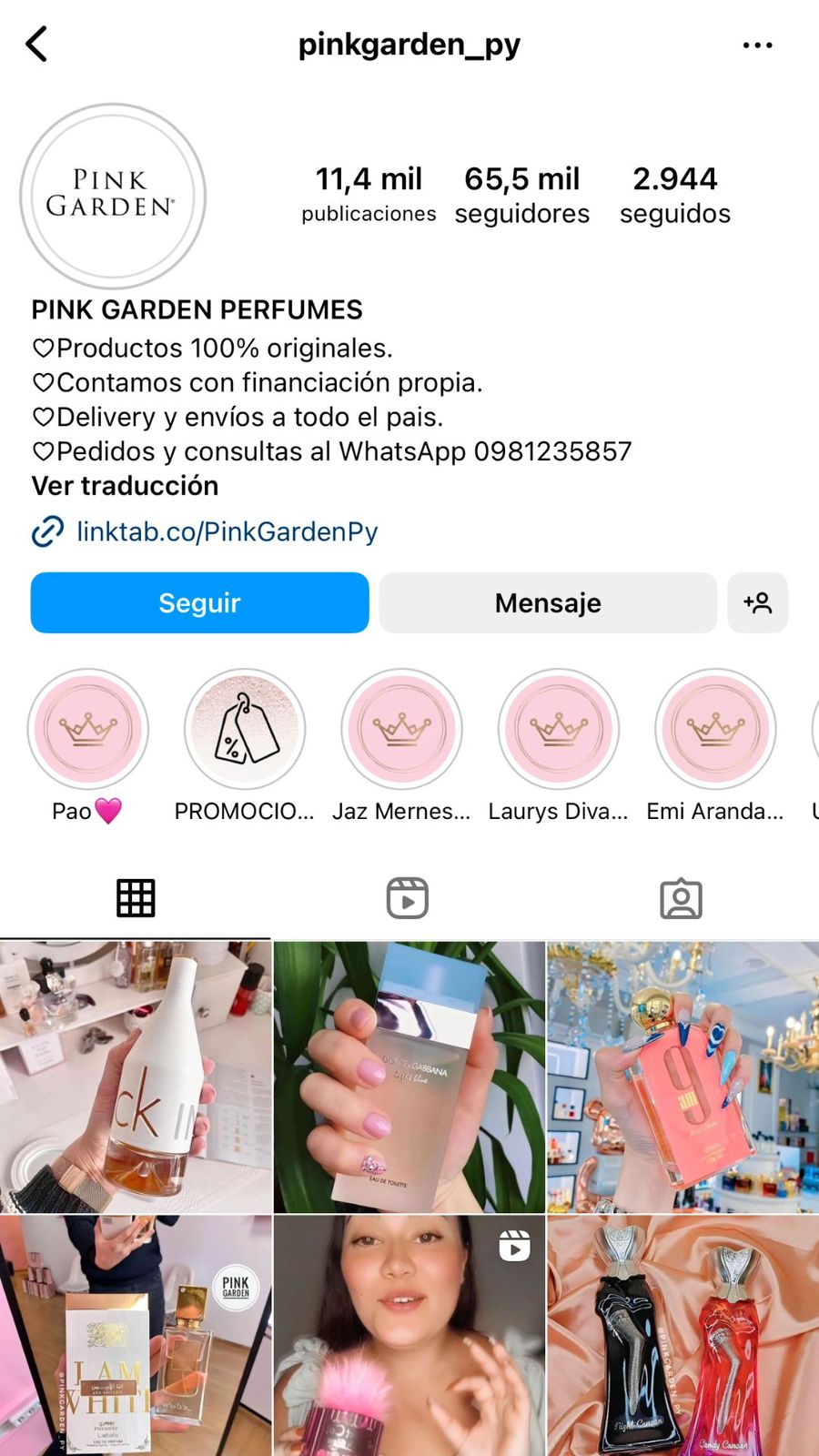Tap Ver traducción under the bio

125,486
